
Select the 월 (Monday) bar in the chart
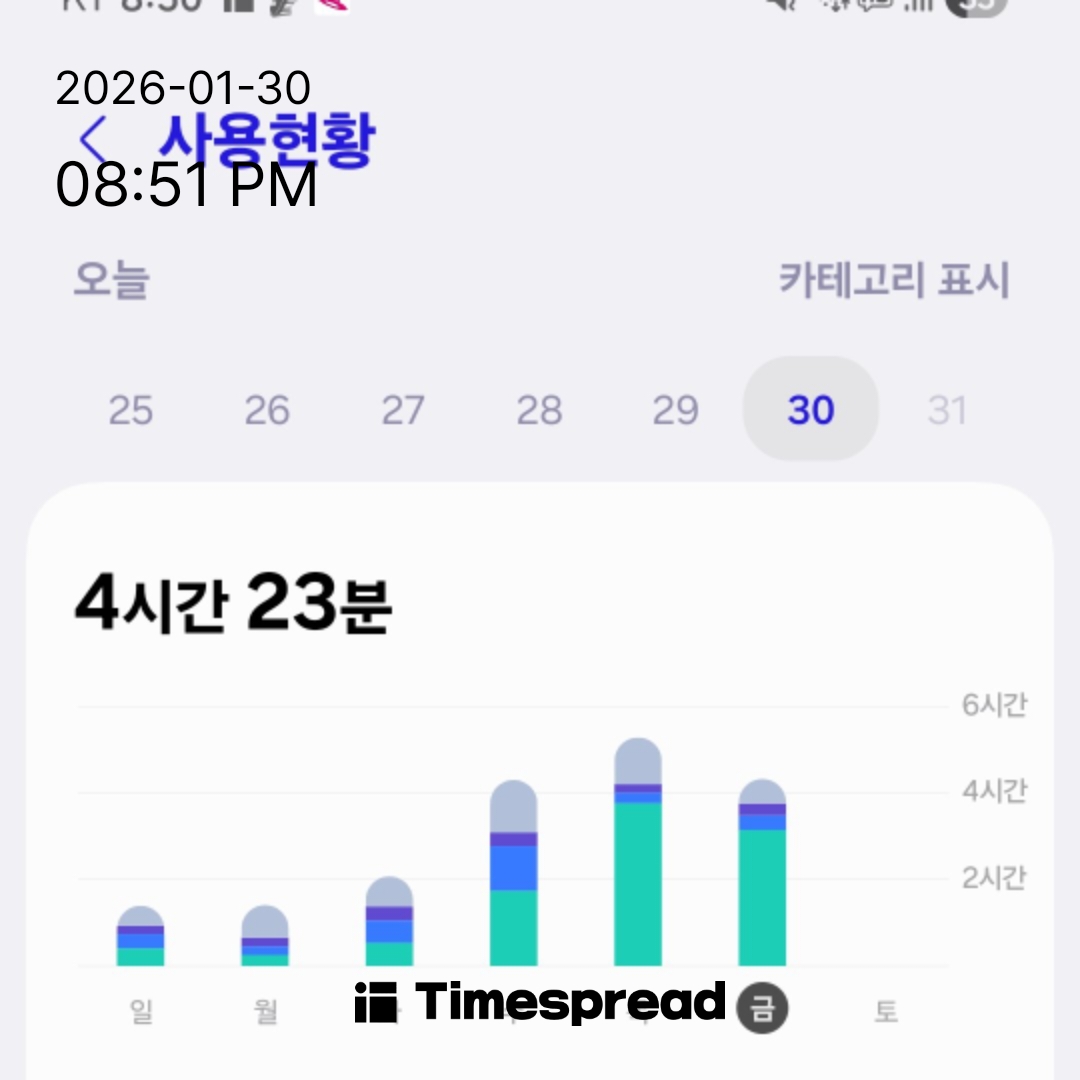(265, 937)
